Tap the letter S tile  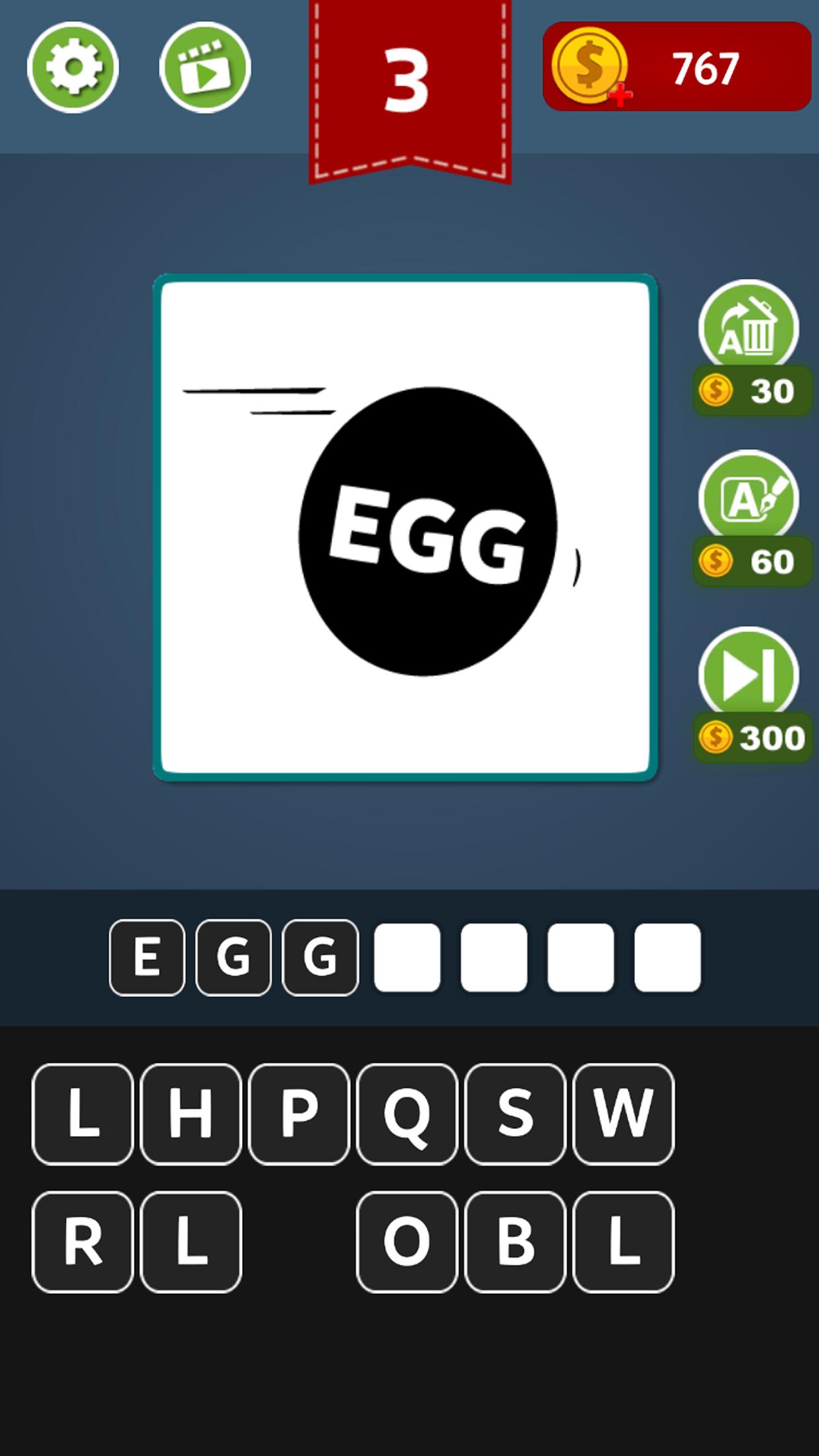click(x=515, y=1114)
